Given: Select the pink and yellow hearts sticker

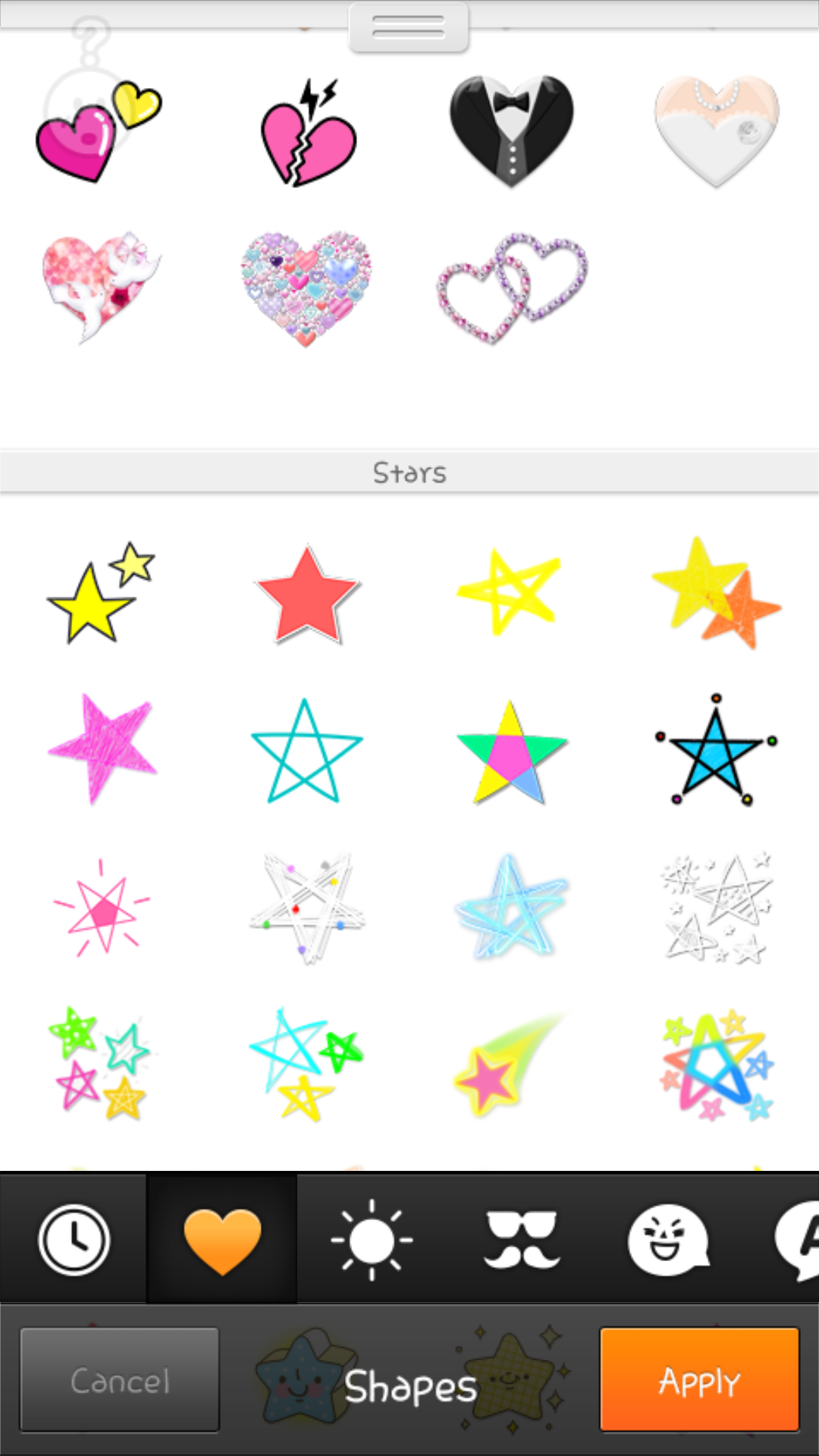Looking at the screenshot, I should tap(99, 131).
